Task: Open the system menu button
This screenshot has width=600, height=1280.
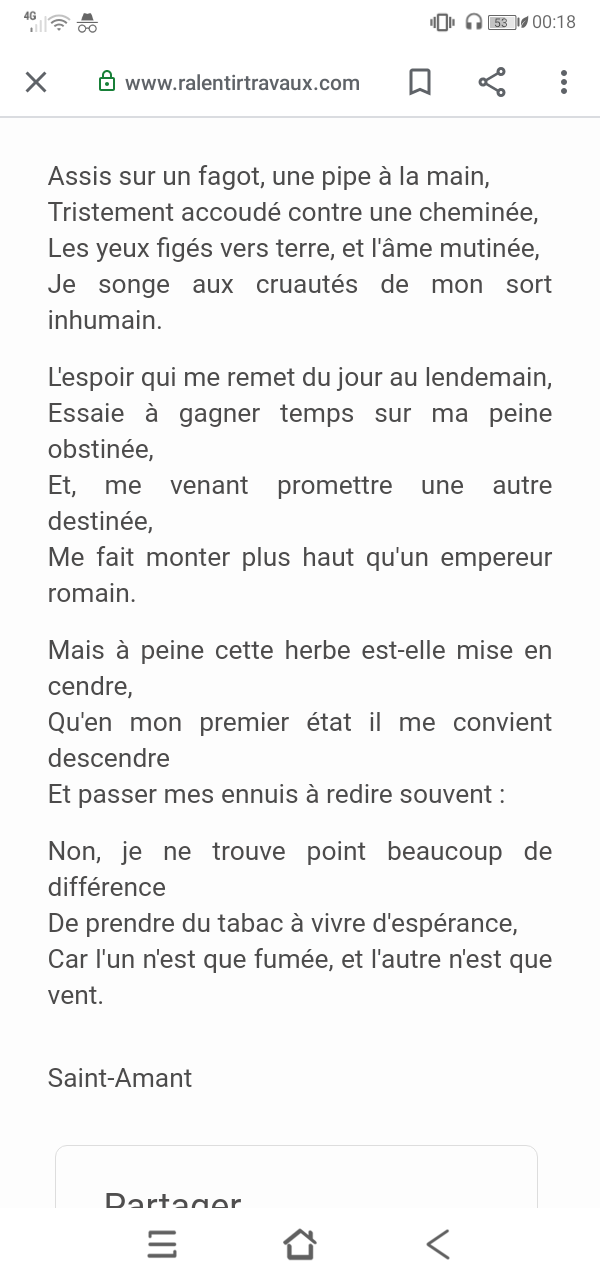Action: point(162,1243)
